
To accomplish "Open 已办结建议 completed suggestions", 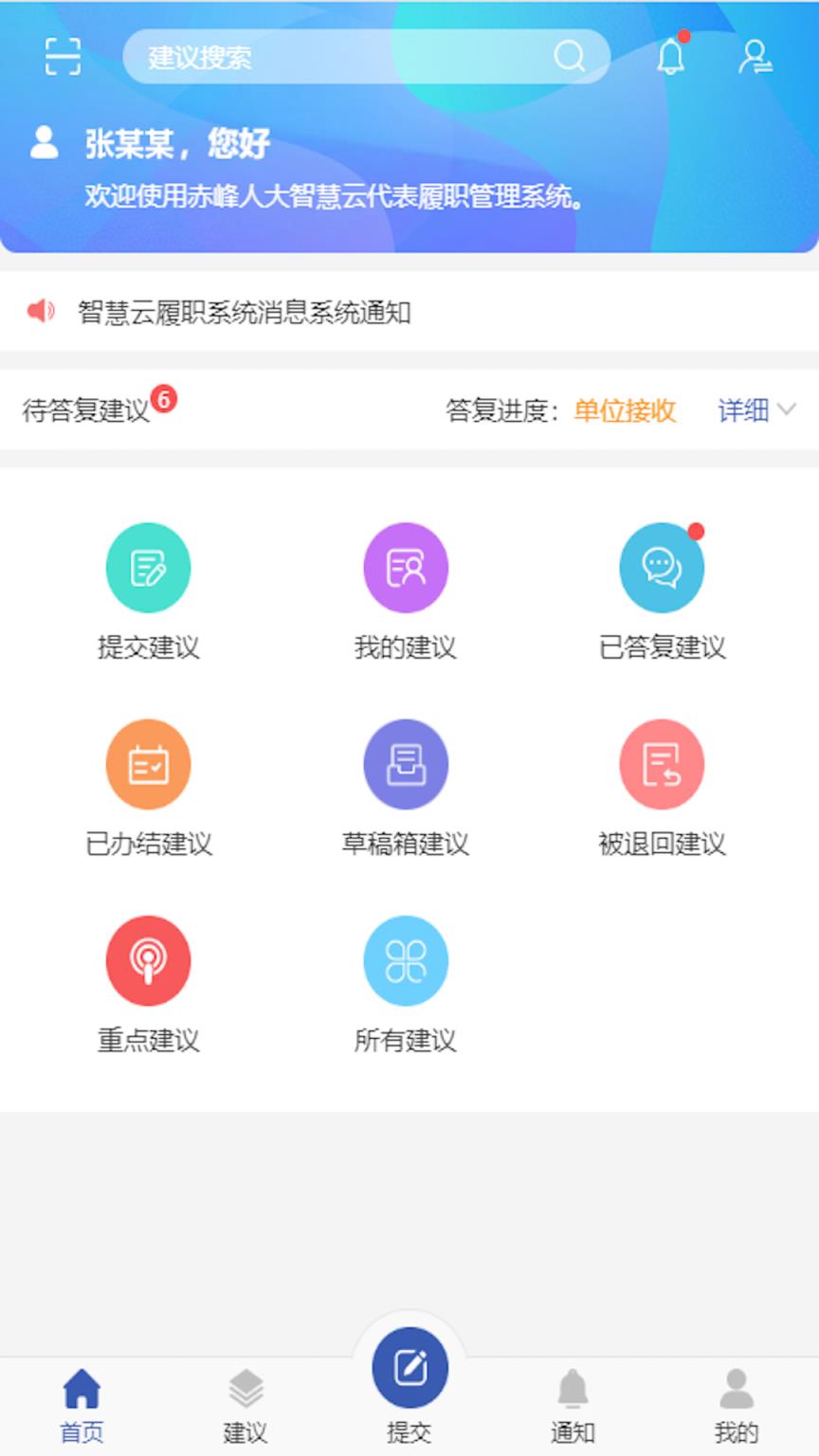I will pyautogui.click(x=148, y=763).
